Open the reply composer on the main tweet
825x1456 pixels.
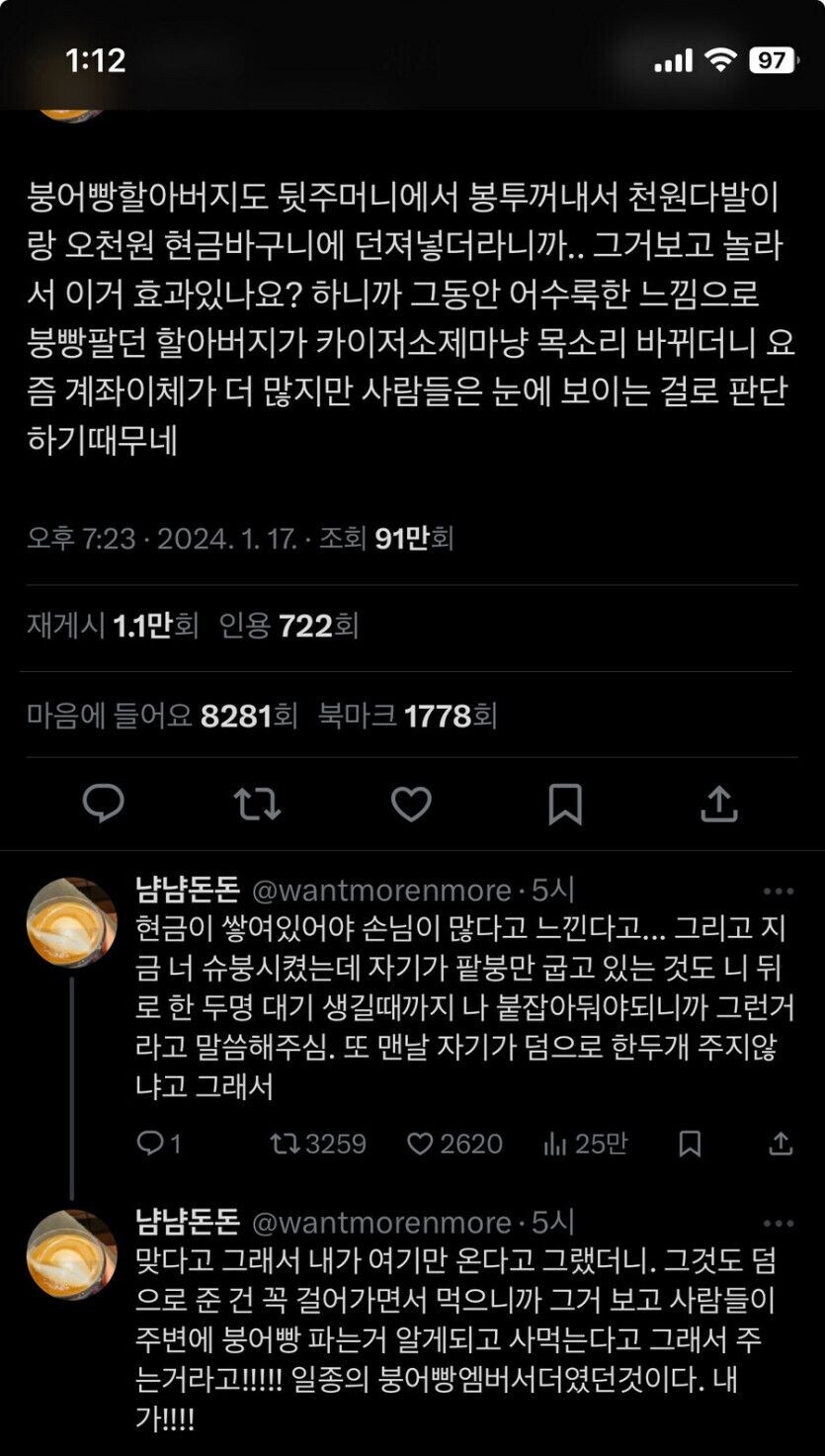tap(104, 805)
